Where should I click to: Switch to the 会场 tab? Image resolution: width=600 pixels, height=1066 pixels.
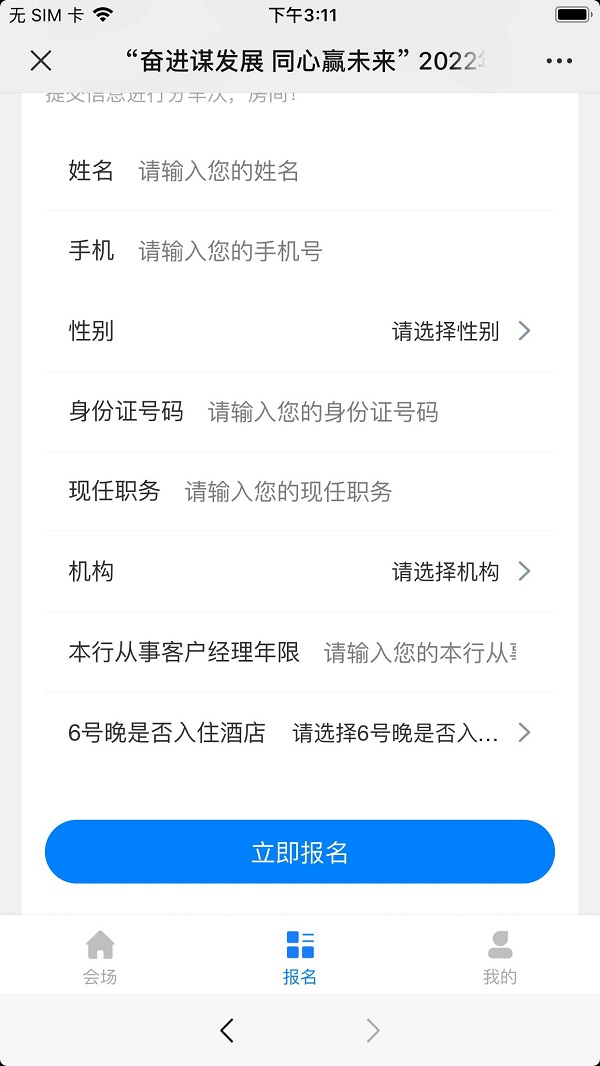(100, 957)
